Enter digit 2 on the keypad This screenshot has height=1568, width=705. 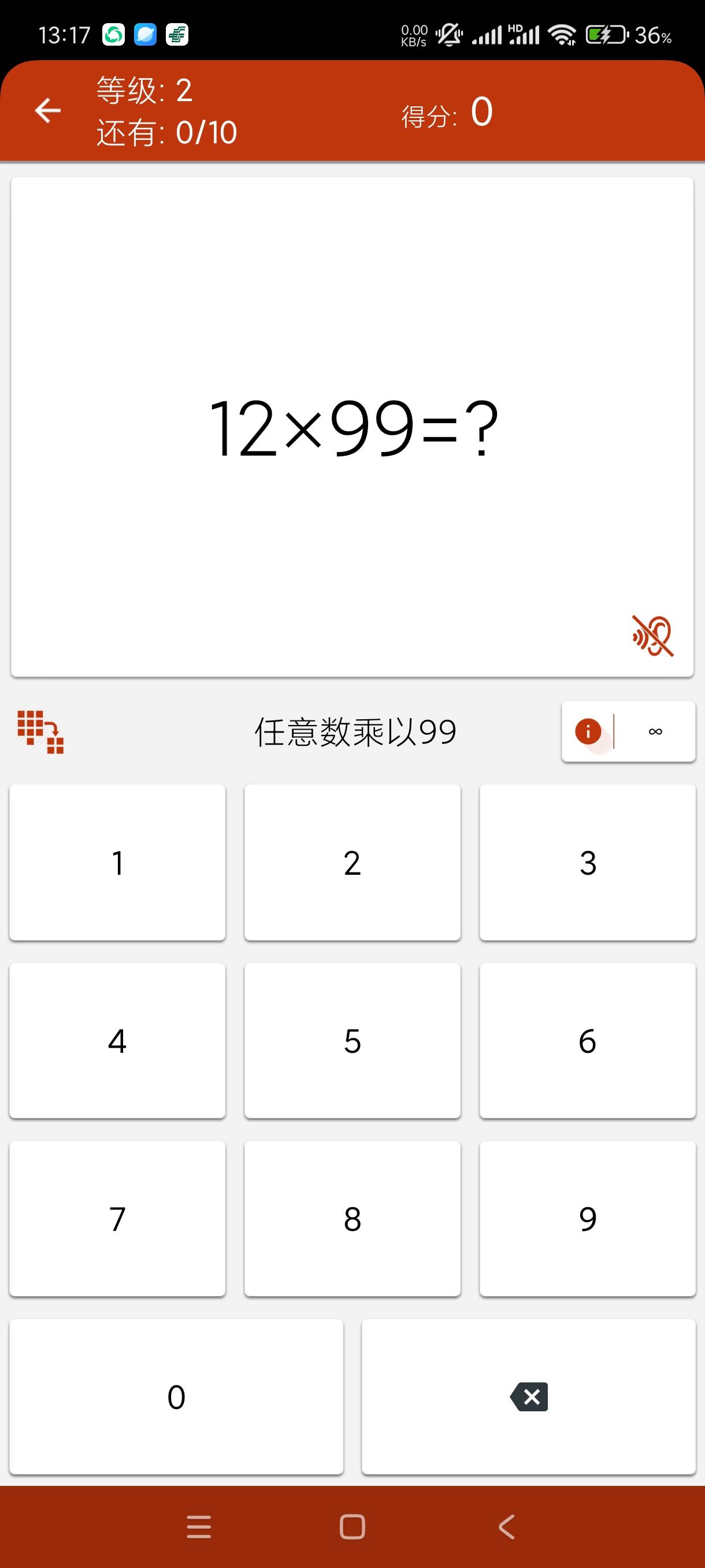point(352,862)
